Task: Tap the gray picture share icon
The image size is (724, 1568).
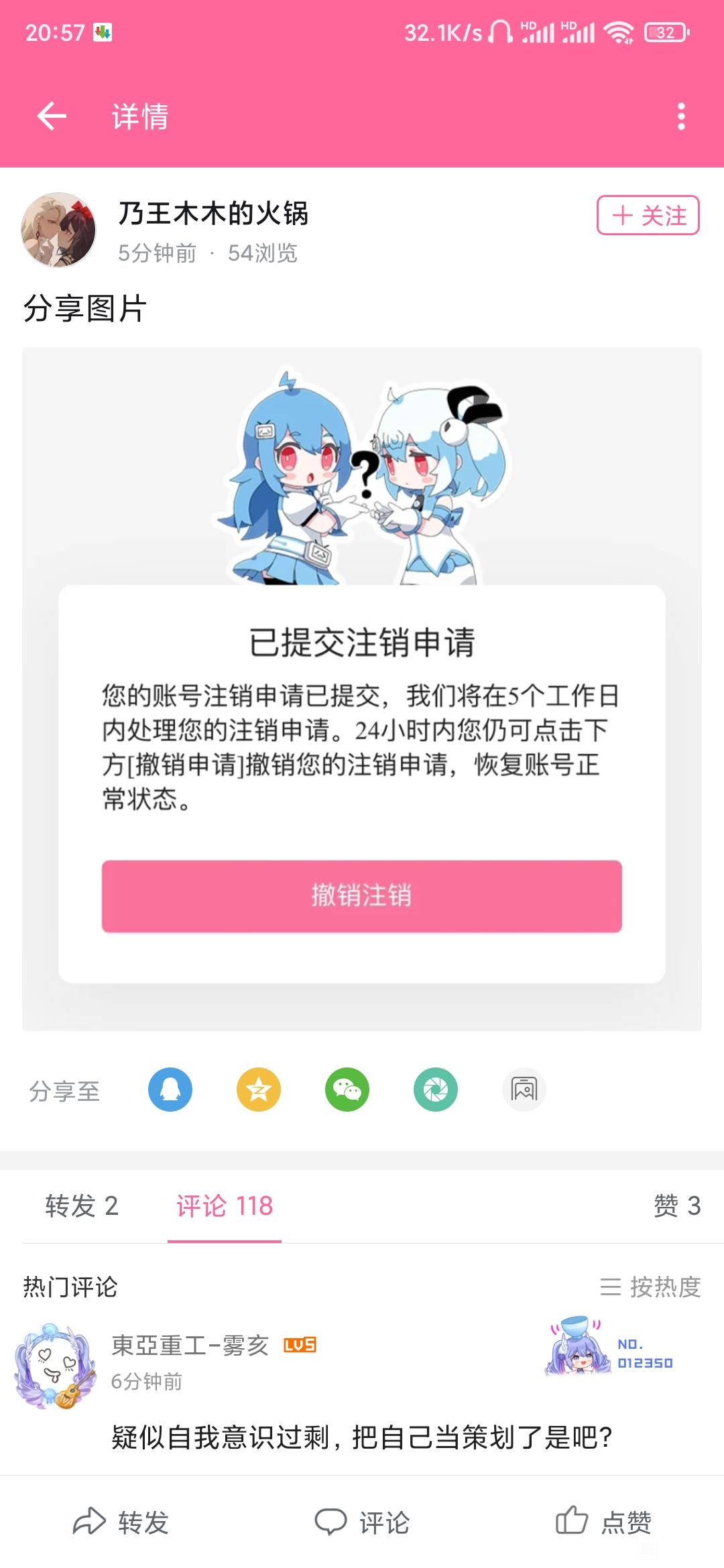Action: (x=524, y=1089)
